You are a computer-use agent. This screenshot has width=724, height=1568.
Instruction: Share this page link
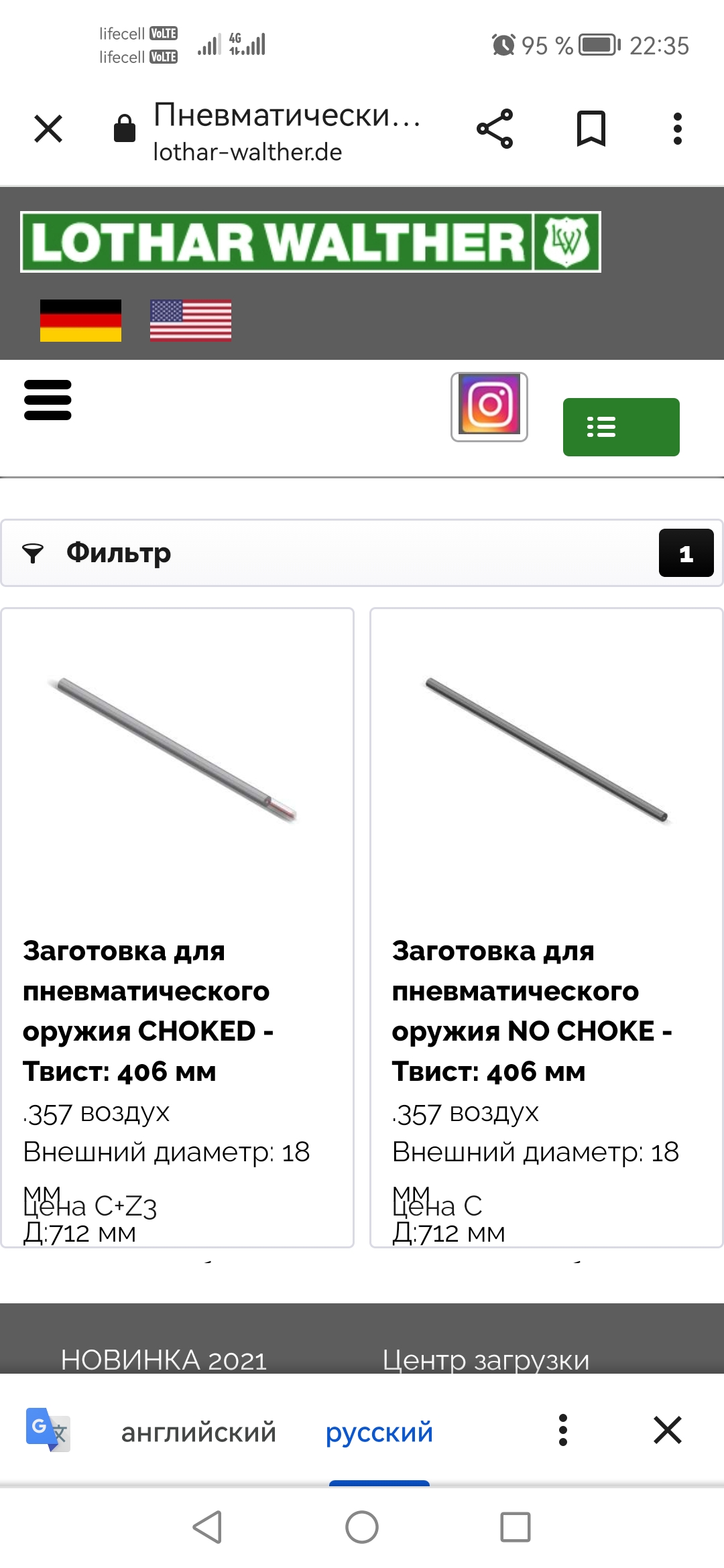[495, 129]
